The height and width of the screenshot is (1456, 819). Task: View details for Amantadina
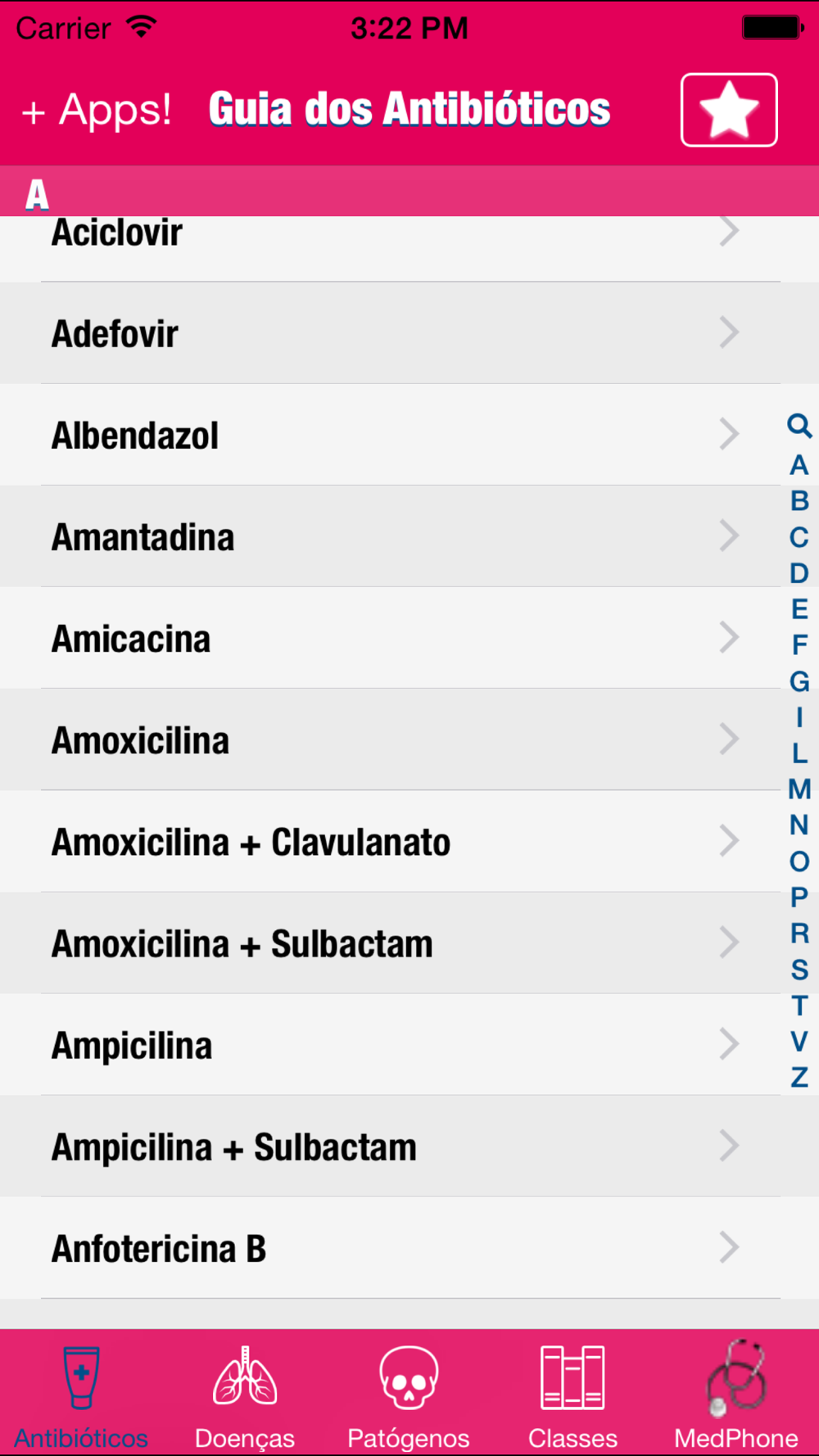409,536
